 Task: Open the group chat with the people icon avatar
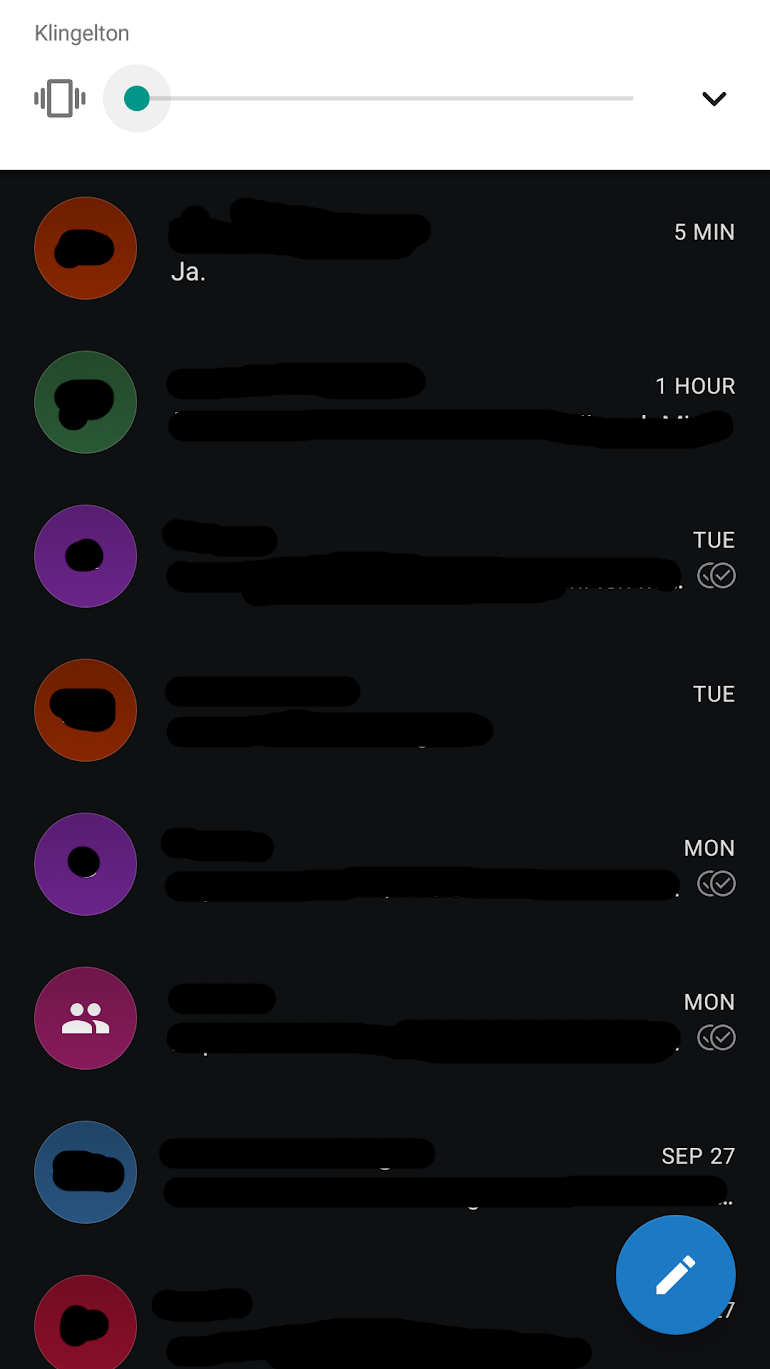point(85,1017)
